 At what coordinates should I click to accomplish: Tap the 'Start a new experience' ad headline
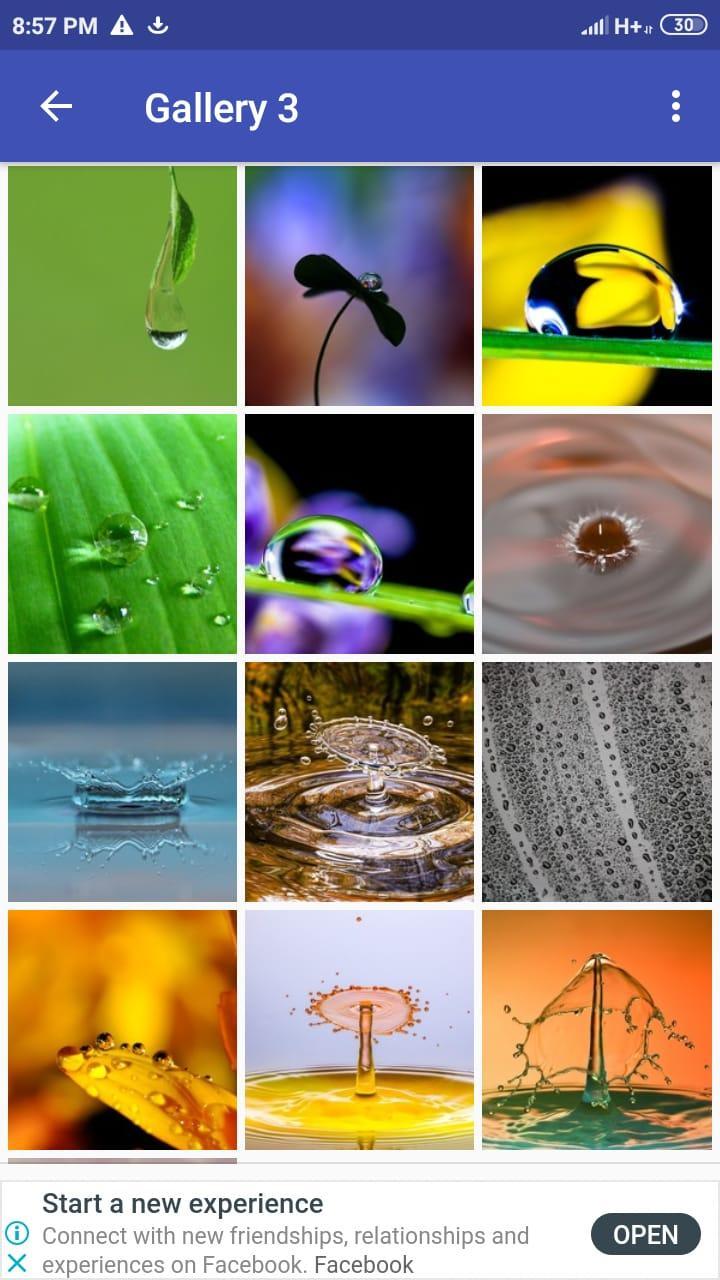183,1203
